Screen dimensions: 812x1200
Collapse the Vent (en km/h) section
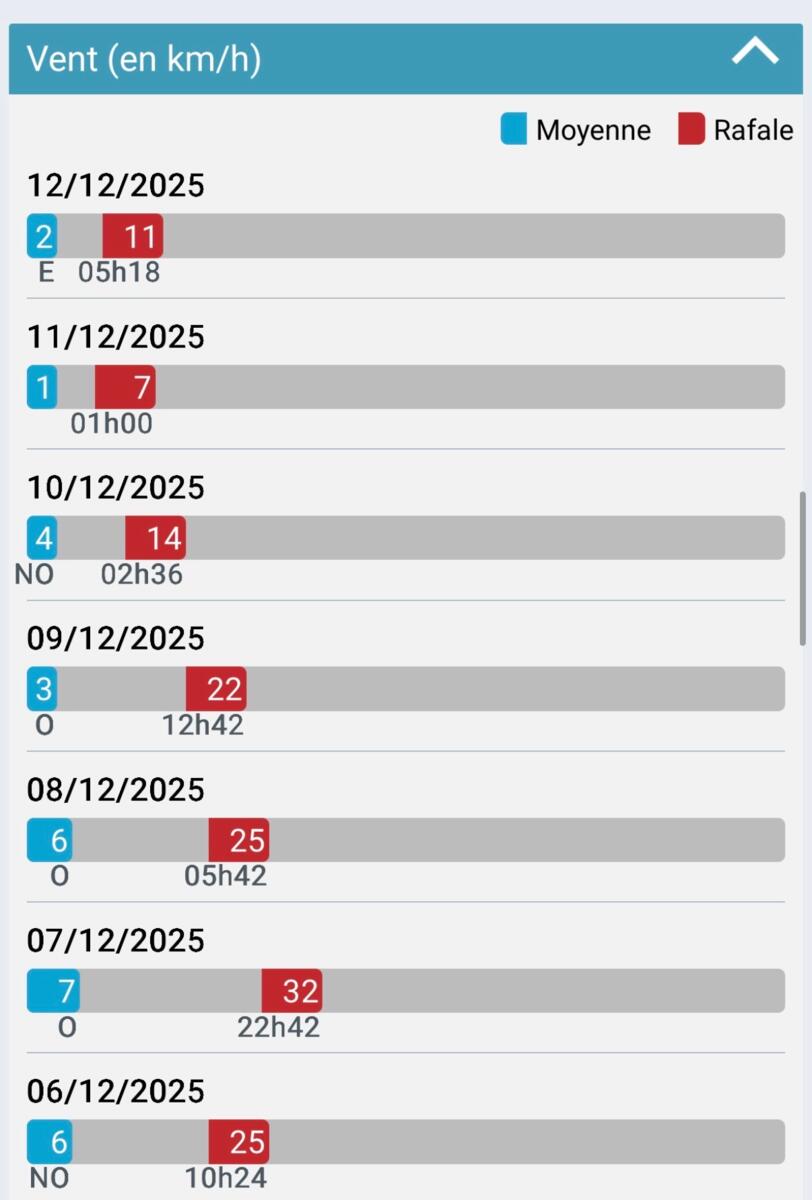(x=754, y=54)
